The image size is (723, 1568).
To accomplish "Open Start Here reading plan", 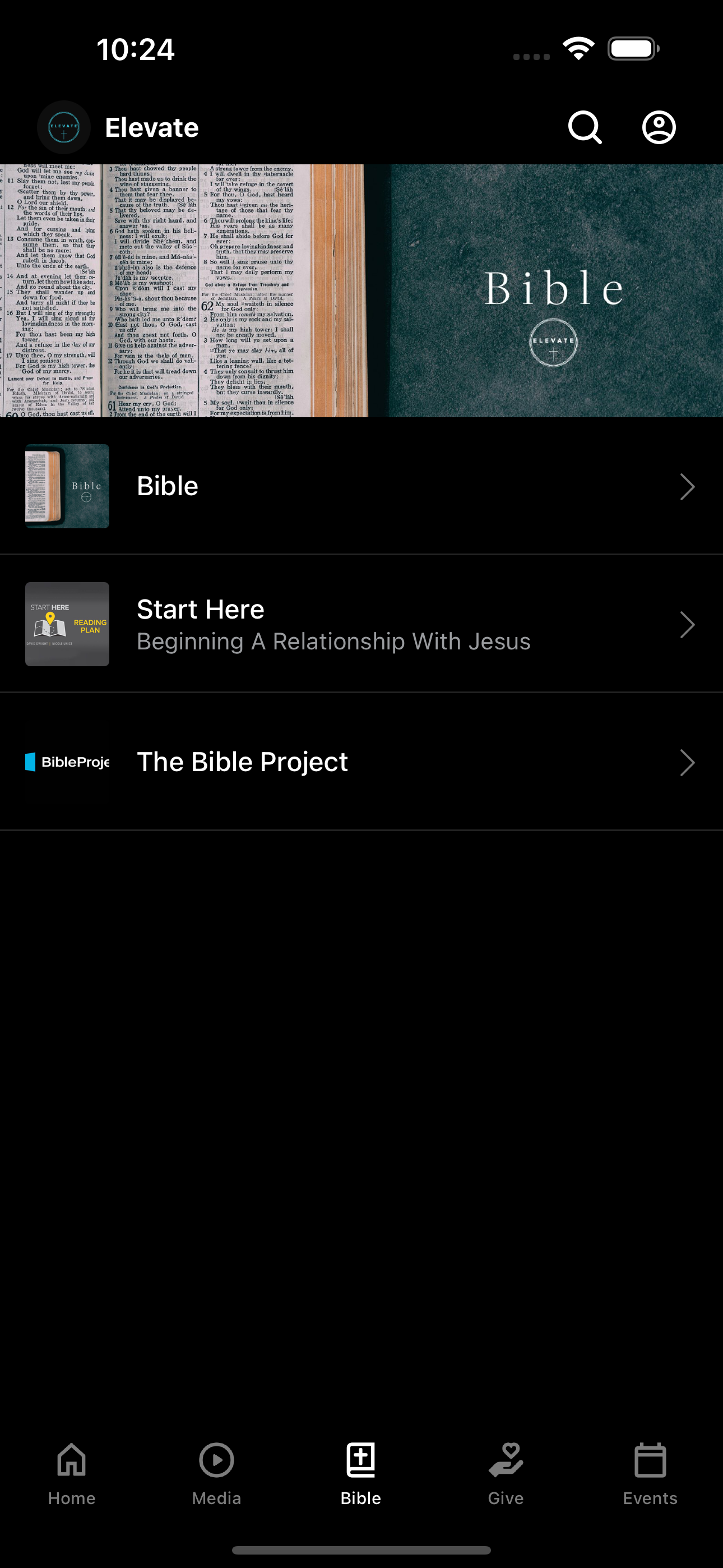I will pyautogui.click(x=361, y=624).
